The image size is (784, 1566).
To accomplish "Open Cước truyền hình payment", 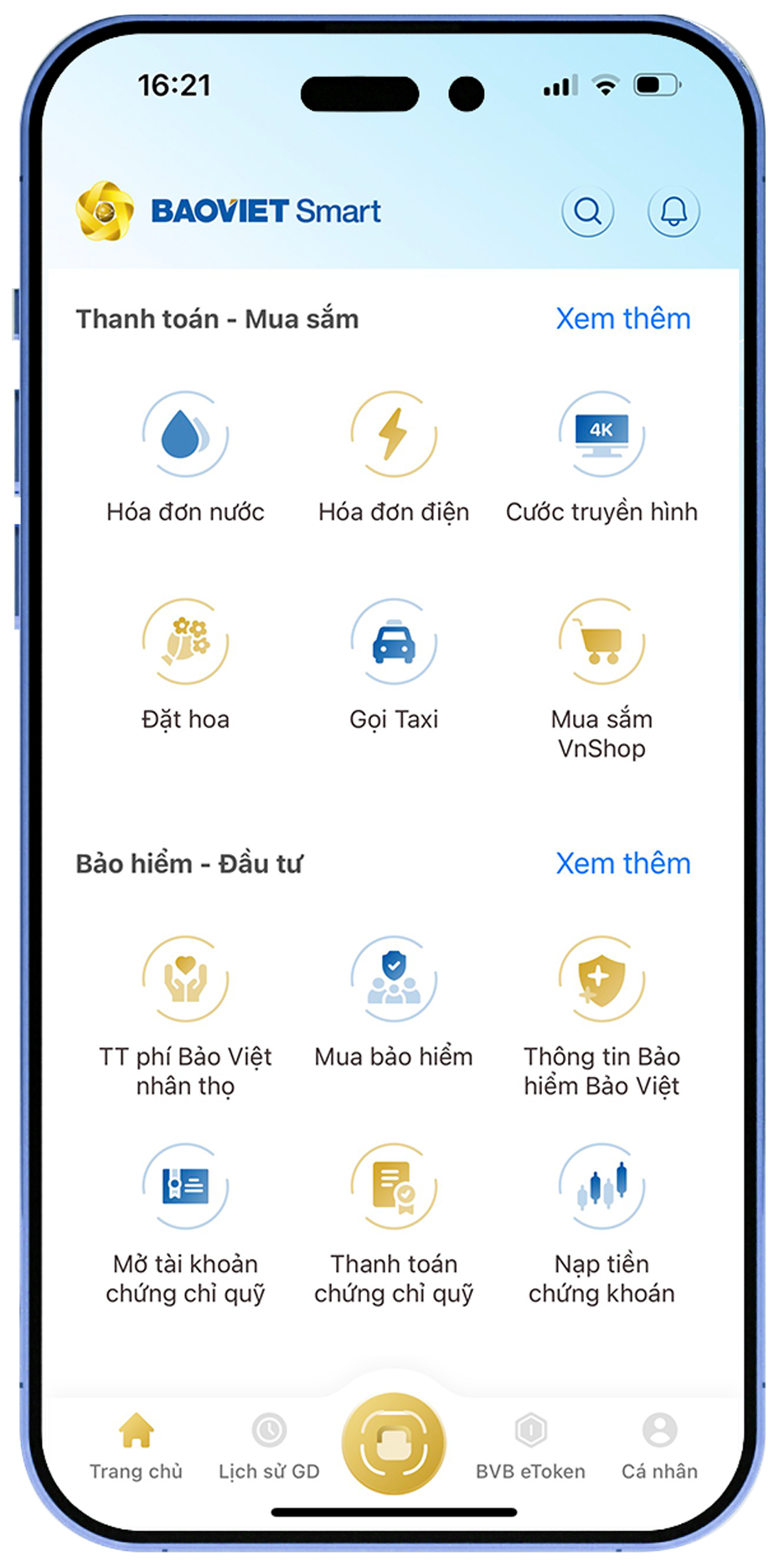I will (x=601, y=435).
